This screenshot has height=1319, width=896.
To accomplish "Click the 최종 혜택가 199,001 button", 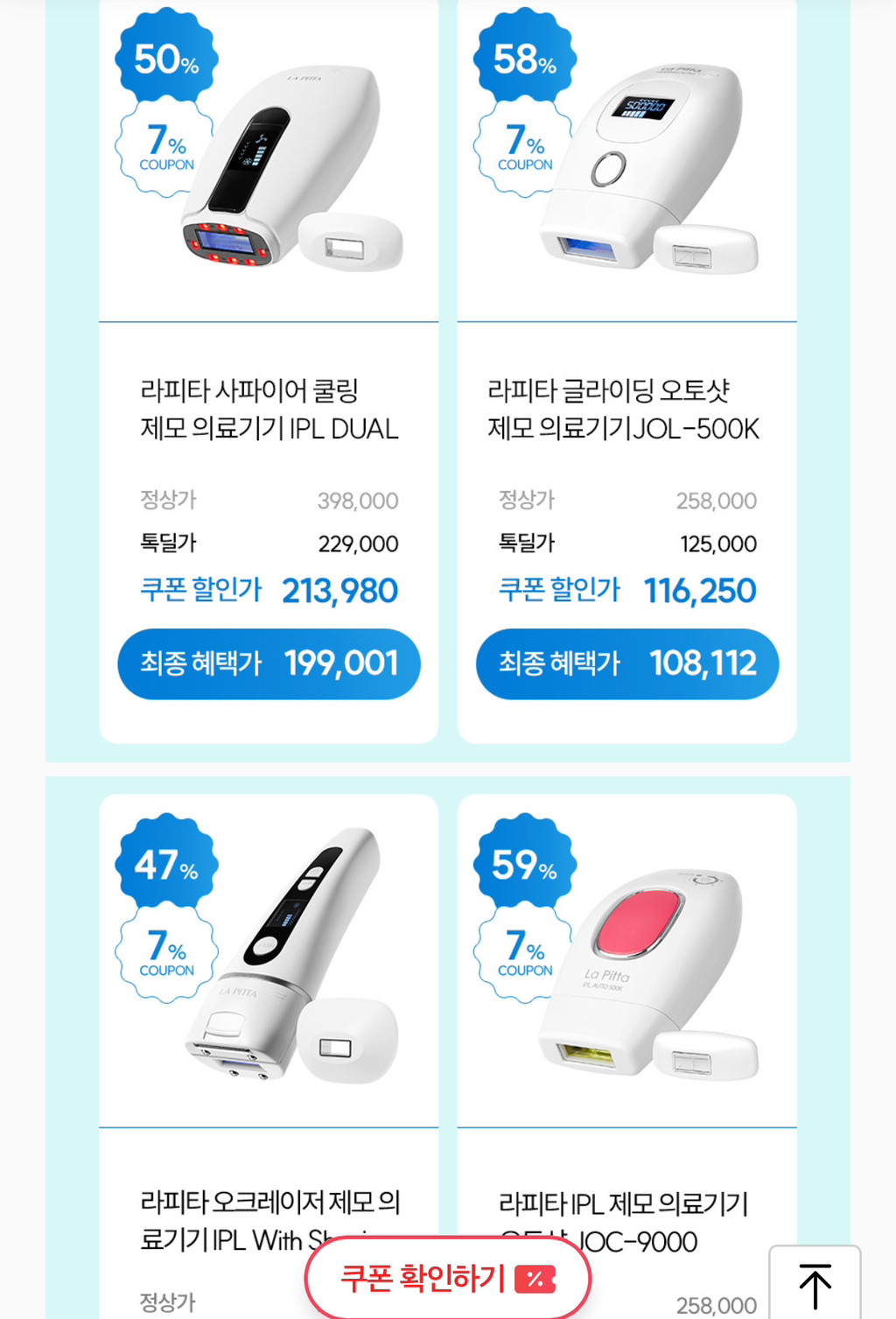I will [x=269, y=663].
